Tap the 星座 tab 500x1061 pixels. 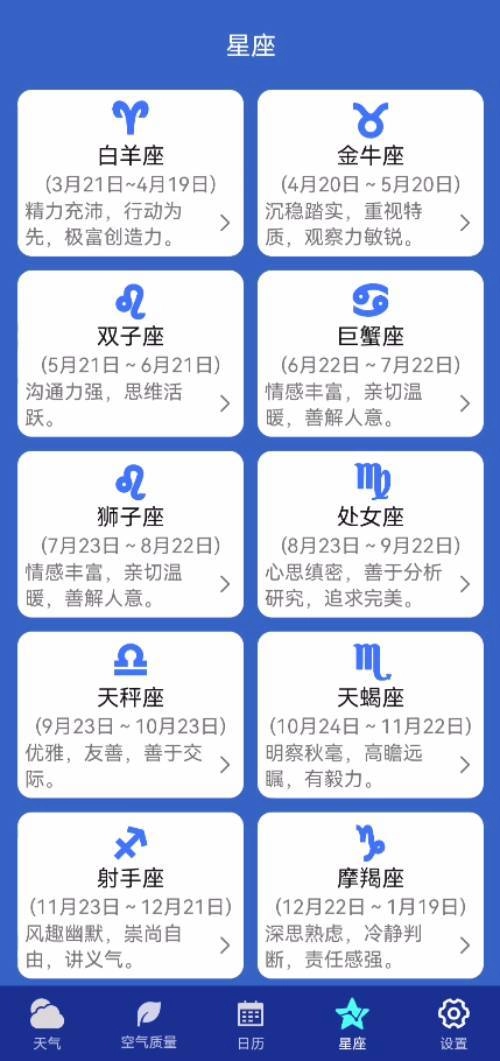[352, 1023]
